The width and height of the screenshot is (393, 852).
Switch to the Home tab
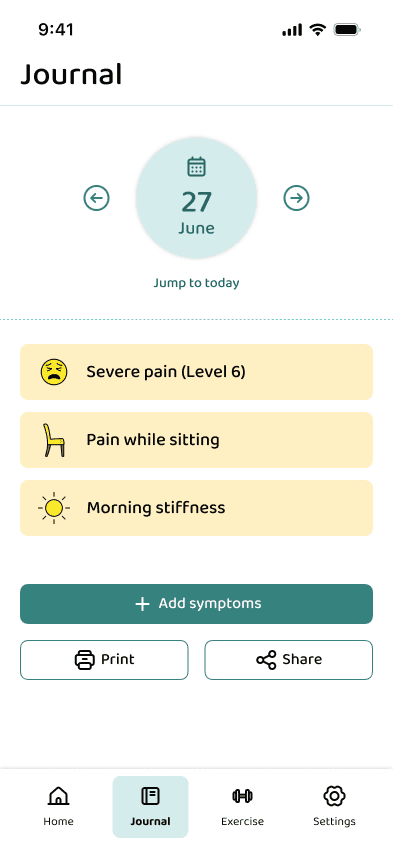(58, 806)
